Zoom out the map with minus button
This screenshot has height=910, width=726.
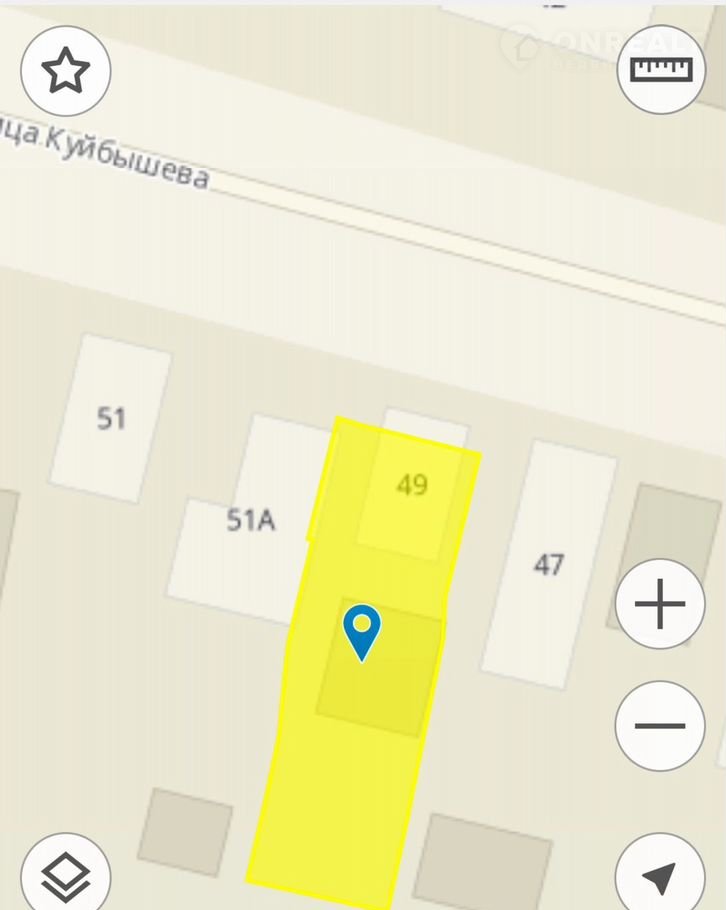point(660,726)
